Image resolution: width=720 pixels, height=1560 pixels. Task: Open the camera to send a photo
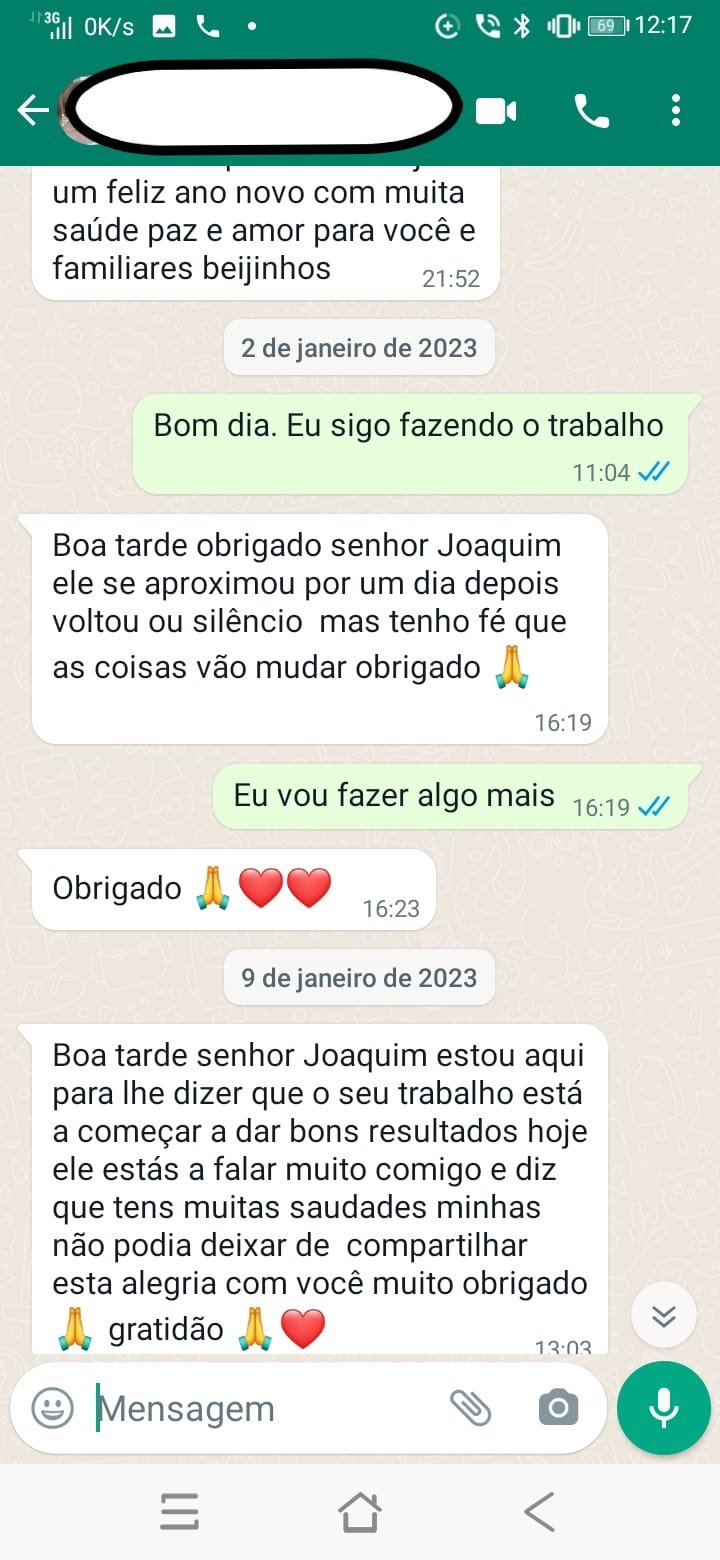coord(557,1407)
